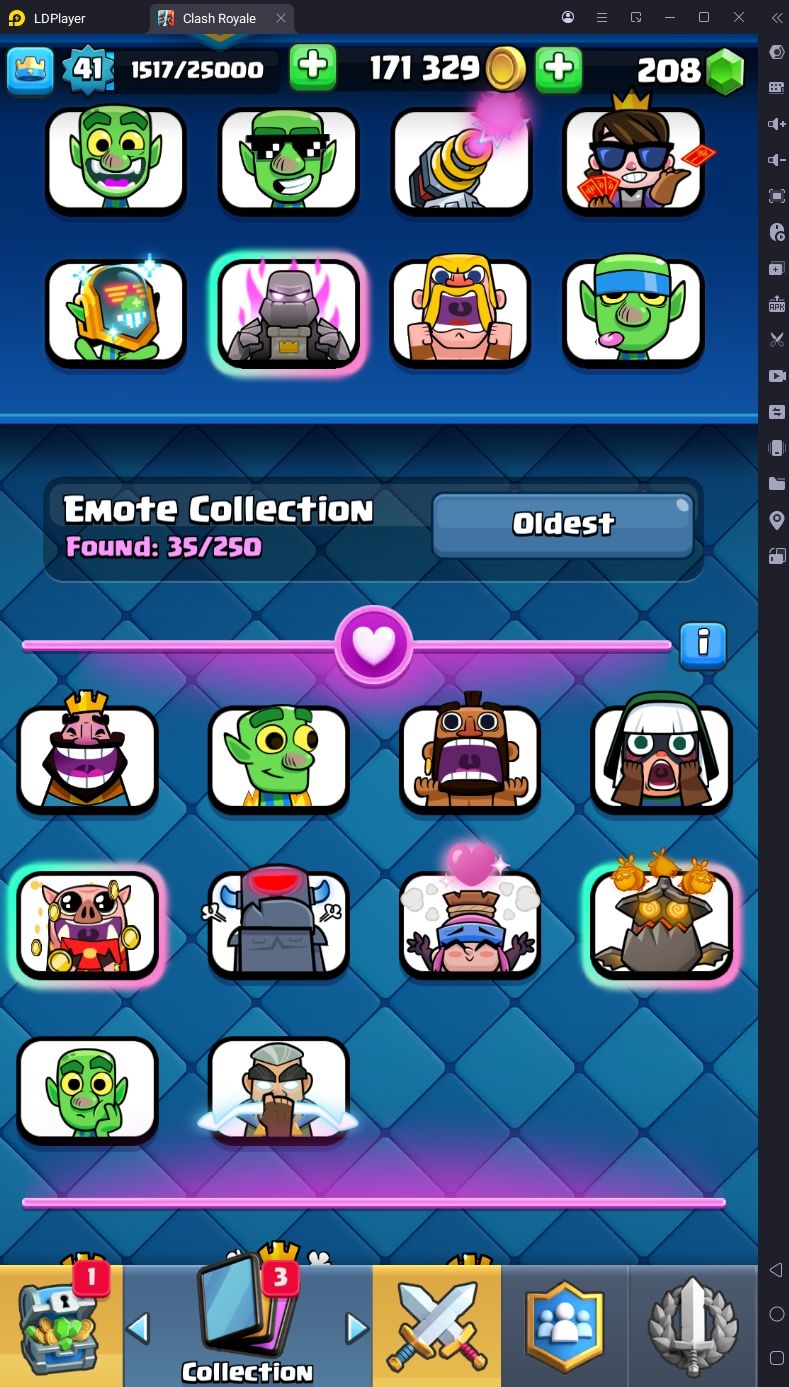The image size is (789, 1387).
Task: Select the pig with gold coins emote
Action: coord(88,924)
